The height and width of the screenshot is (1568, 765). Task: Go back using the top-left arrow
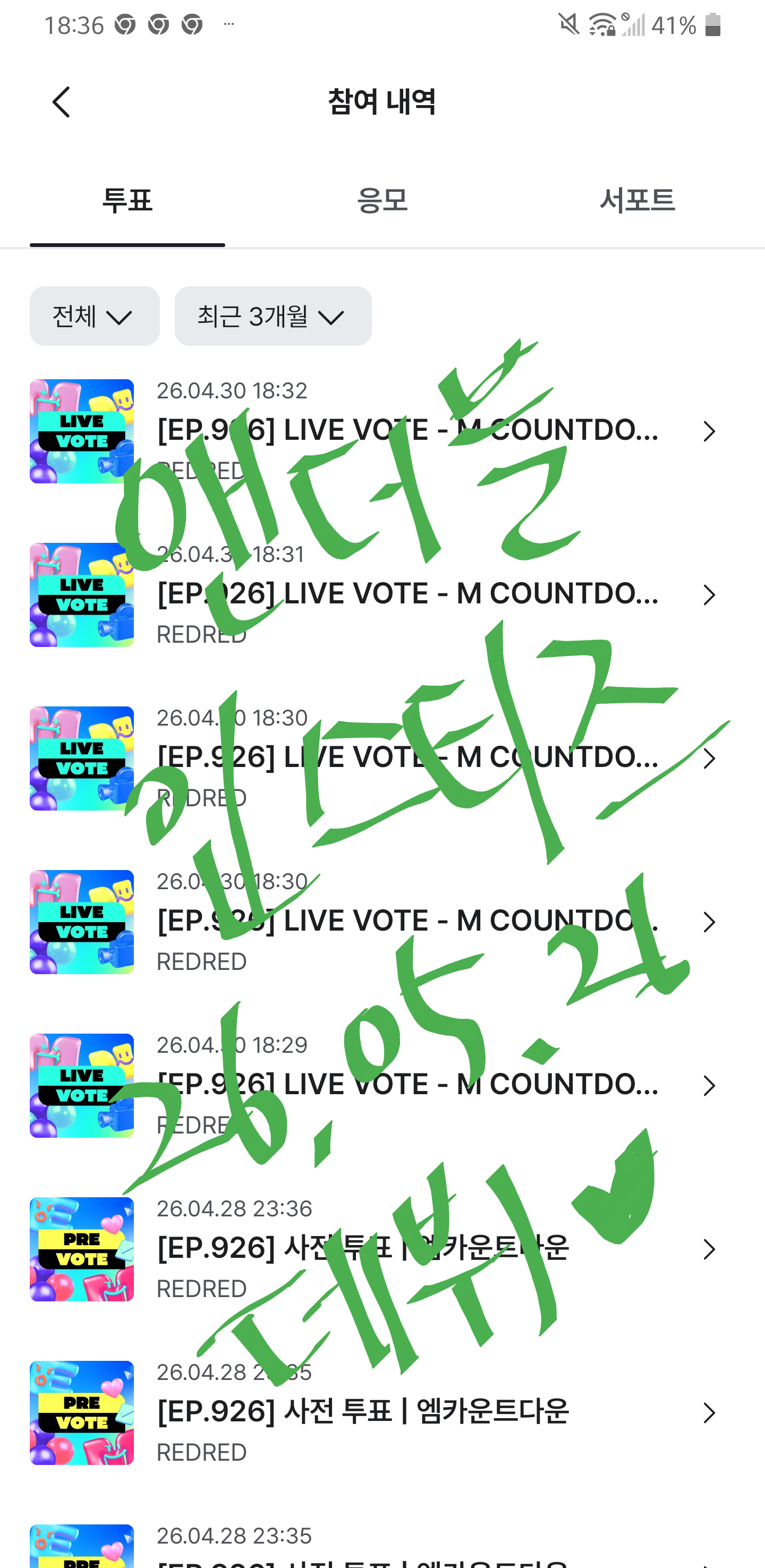[61, 101]
